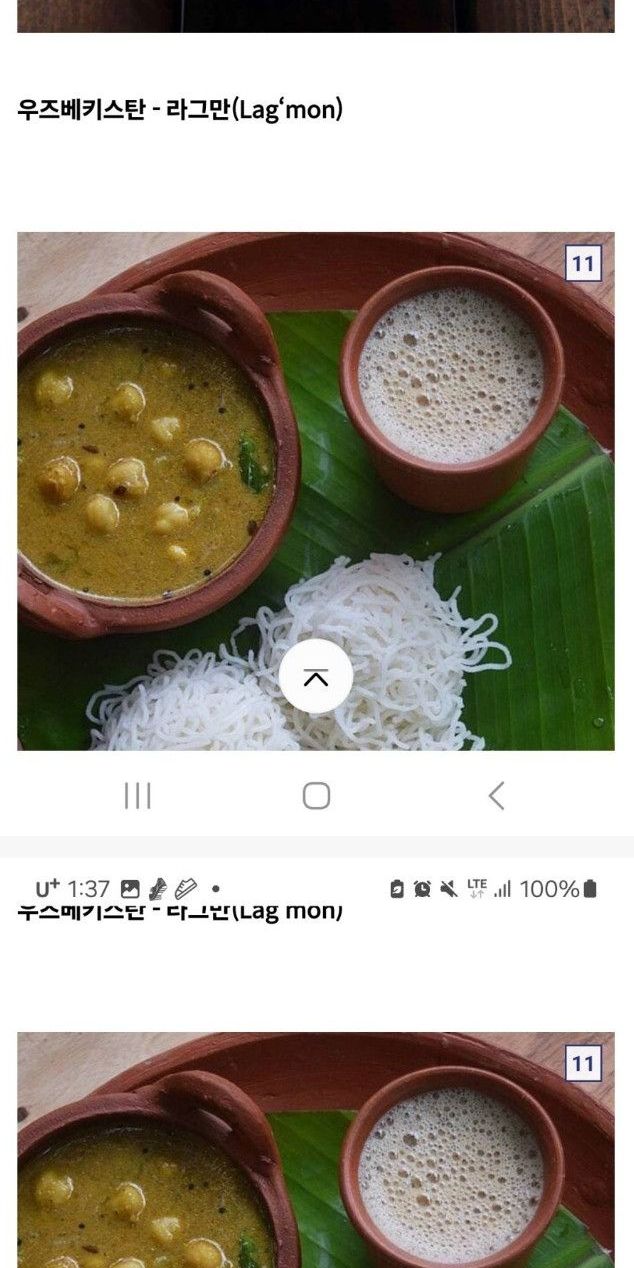
Task: Go back using the navigation bar
Action: (x=496, y=796)
